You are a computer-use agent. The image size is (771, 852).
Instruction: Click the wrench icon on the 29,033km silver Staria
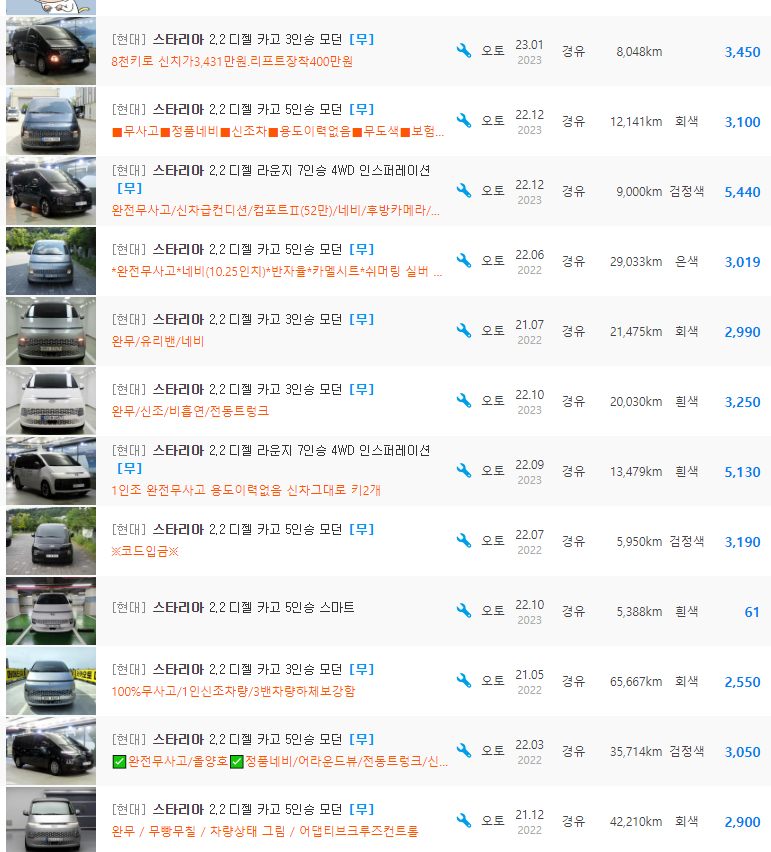pyautogui.click(x=461, y=261)
